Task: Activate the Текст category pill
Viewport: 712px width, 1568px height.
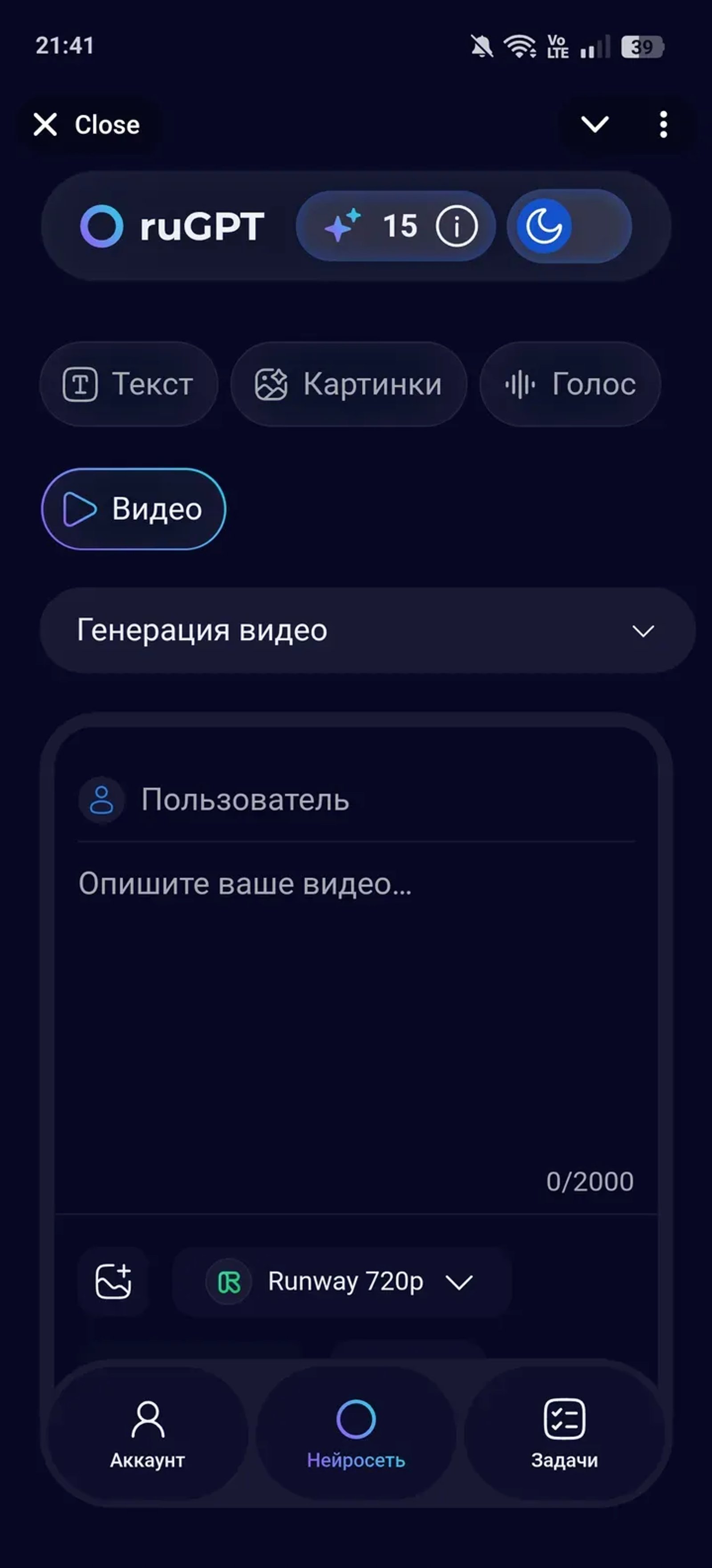Action: tap(129, 383)
